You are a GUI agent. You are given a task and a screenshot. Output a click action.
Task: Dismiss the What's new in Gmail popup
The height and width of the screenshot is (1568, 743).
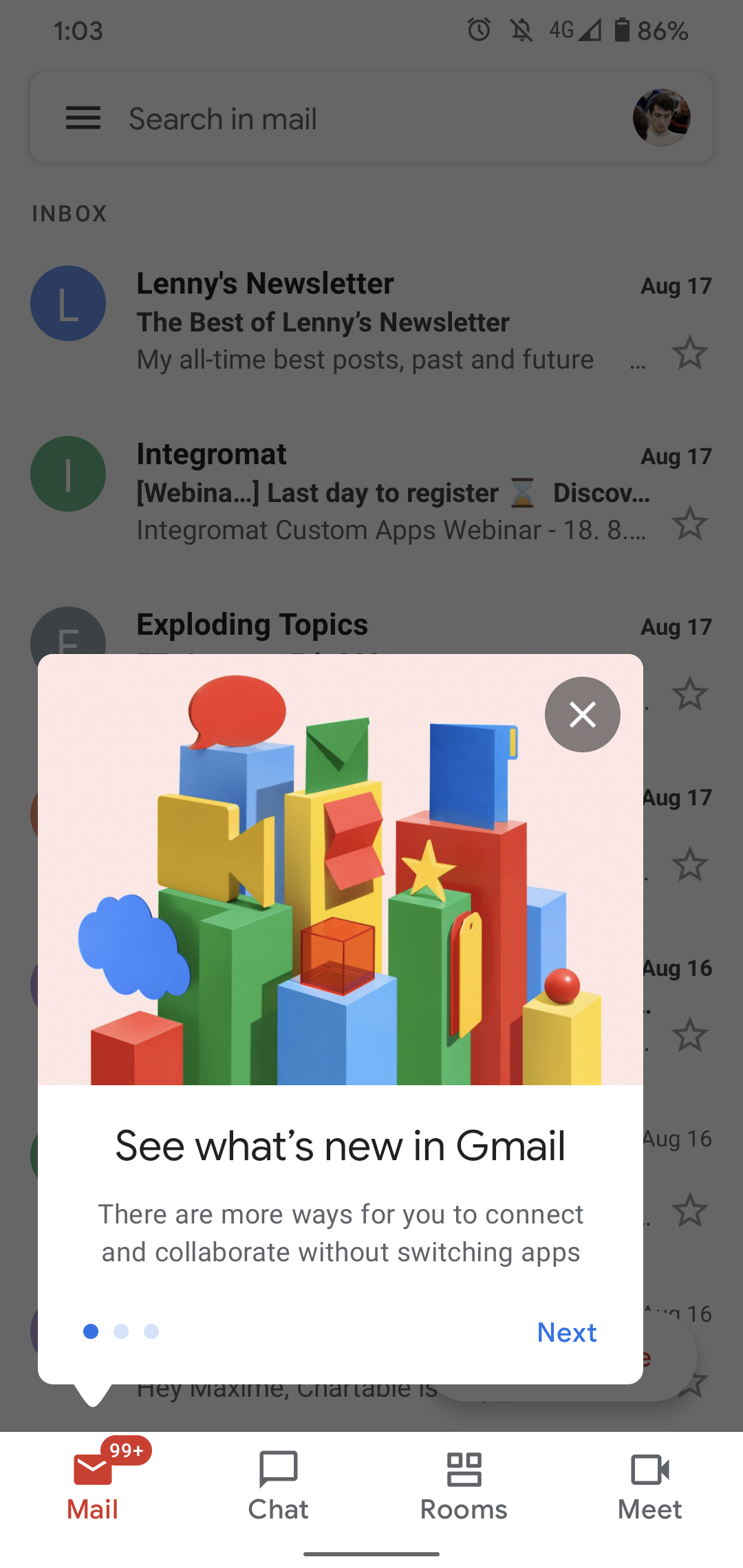(582, 715)
